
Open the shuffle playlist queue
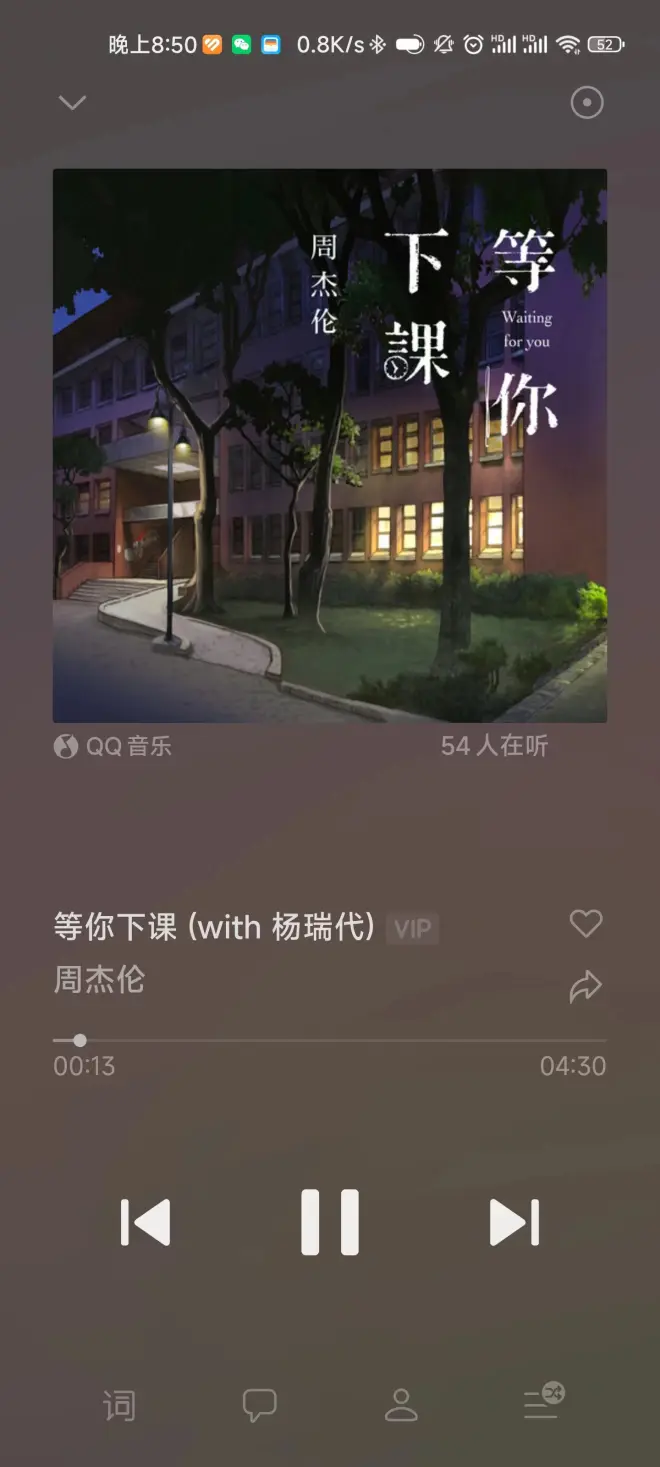(544, 1402)
